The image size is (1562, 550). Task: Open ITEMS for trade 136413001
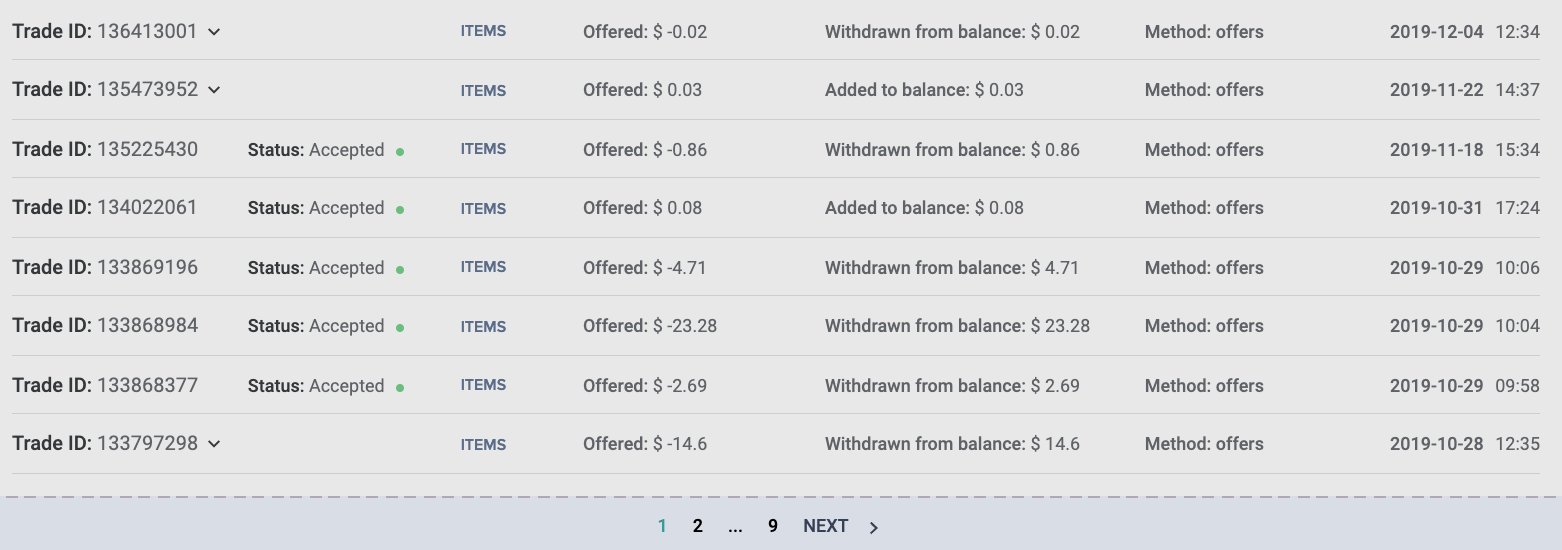tap(483, 31)
